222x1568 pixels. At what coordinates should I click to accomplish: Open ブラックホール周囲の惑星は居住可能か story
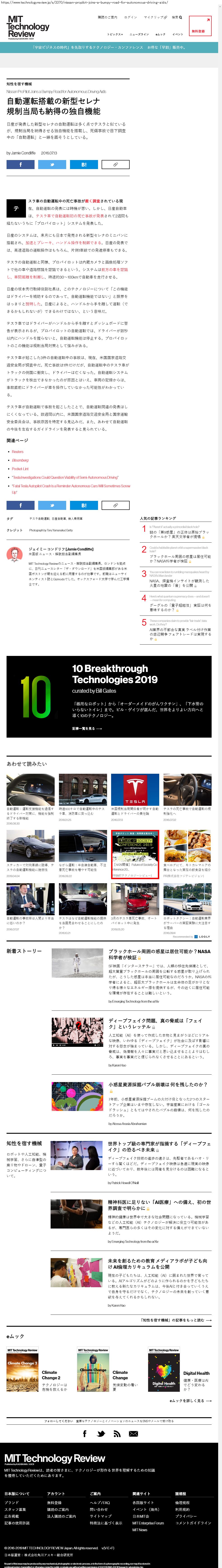159,954
